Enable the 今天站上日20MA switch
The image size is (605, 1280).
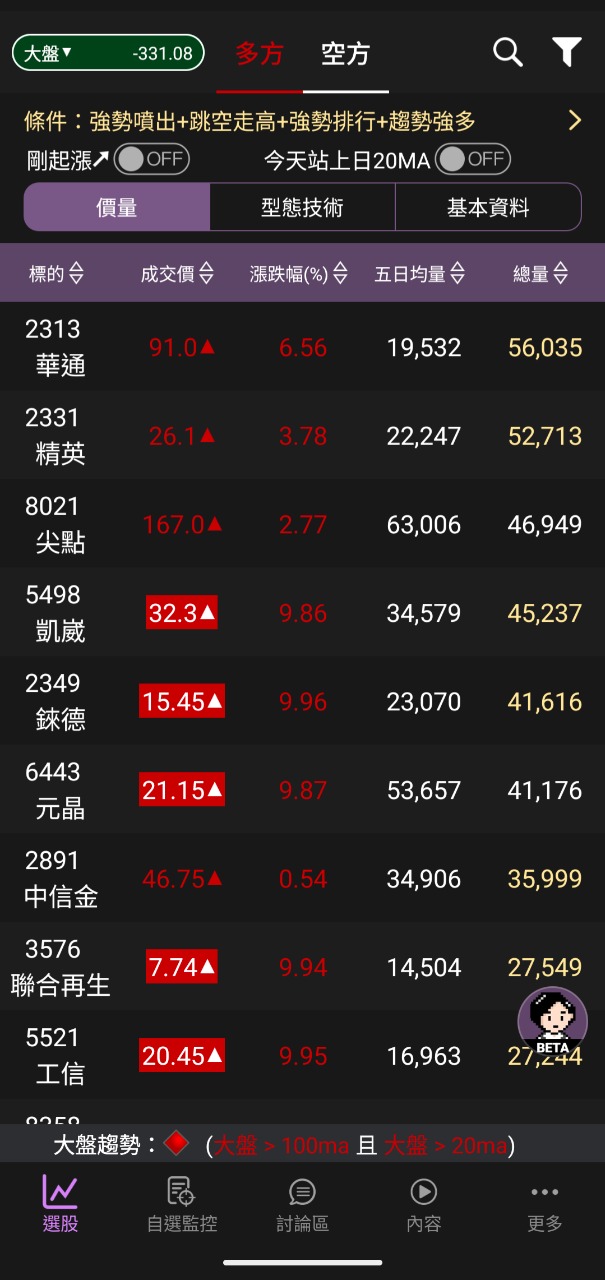click(473, 159)
